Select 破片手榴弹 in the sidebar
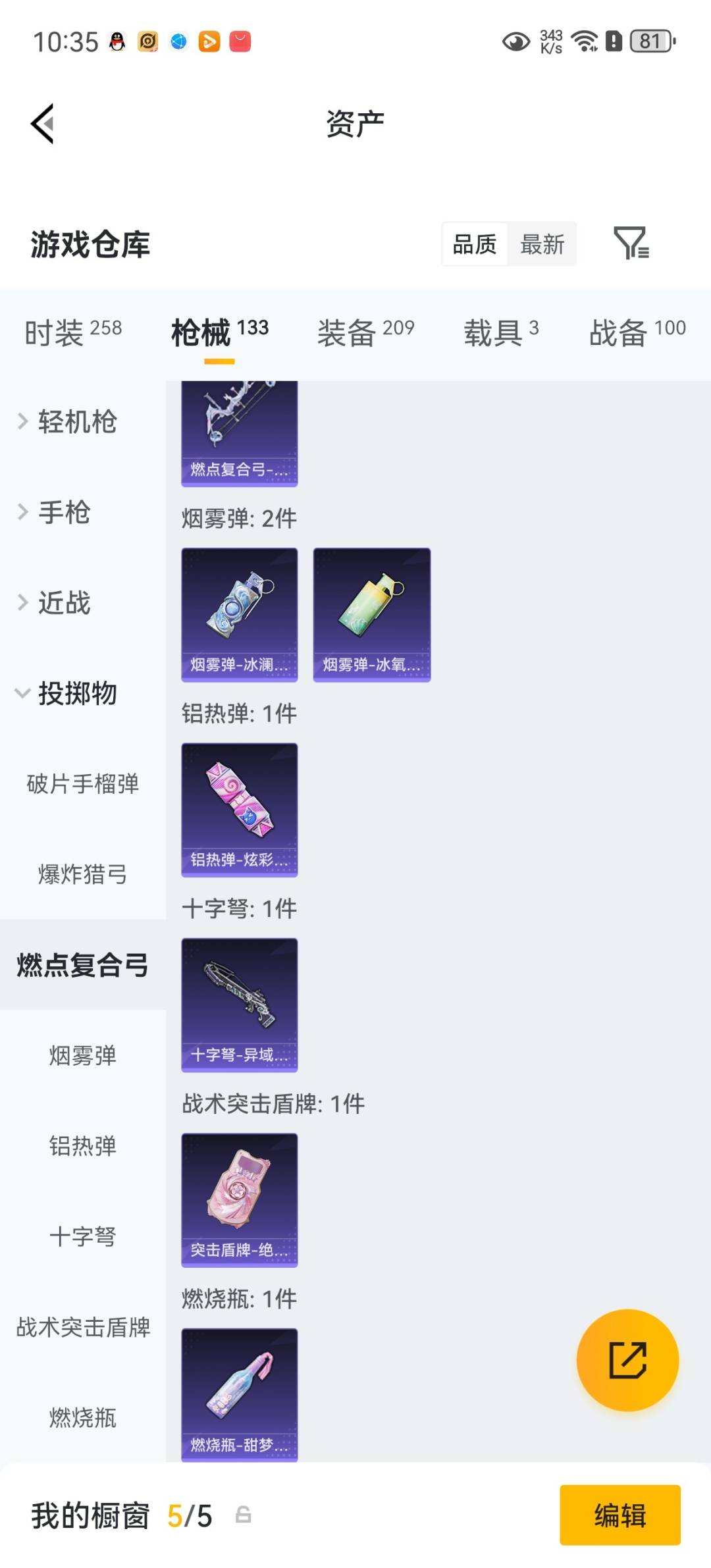Screen dimensions: 711x1568 [x=82, y=785]
